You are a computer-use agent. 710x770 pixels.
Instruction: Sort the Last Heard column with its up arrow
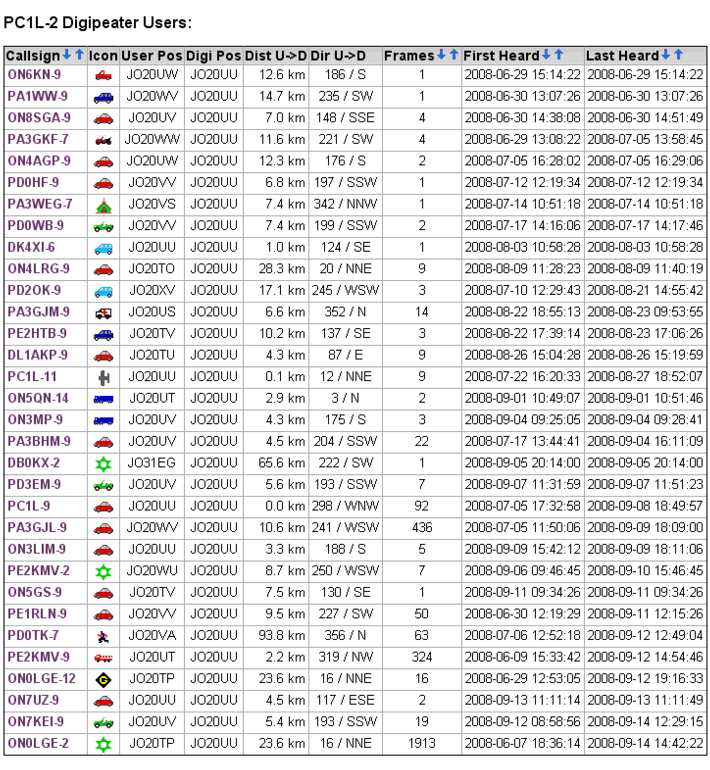pyautogui.click(x=679, y=55)
